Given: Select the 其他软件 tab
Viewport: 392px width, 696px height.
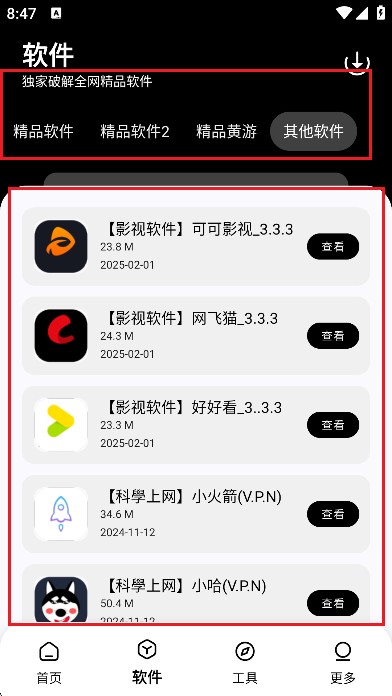Looking at the screenshot, I should point(313,131).
